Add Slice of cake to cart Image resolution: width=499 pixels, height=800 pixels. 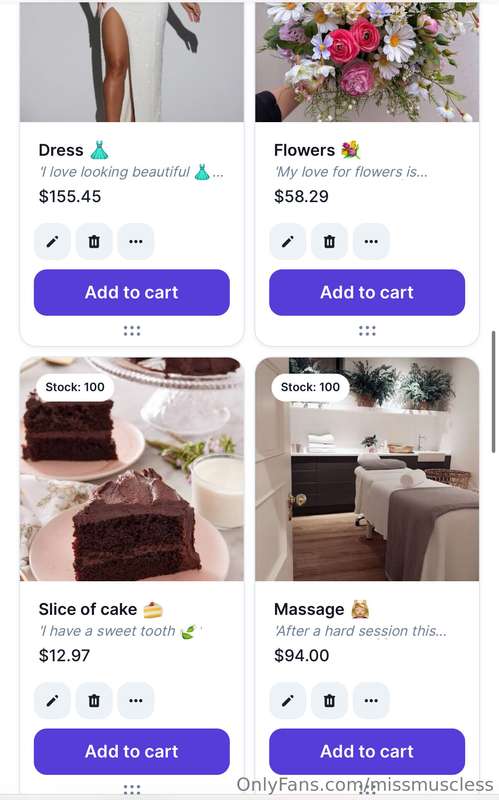[x=132, y=752]
